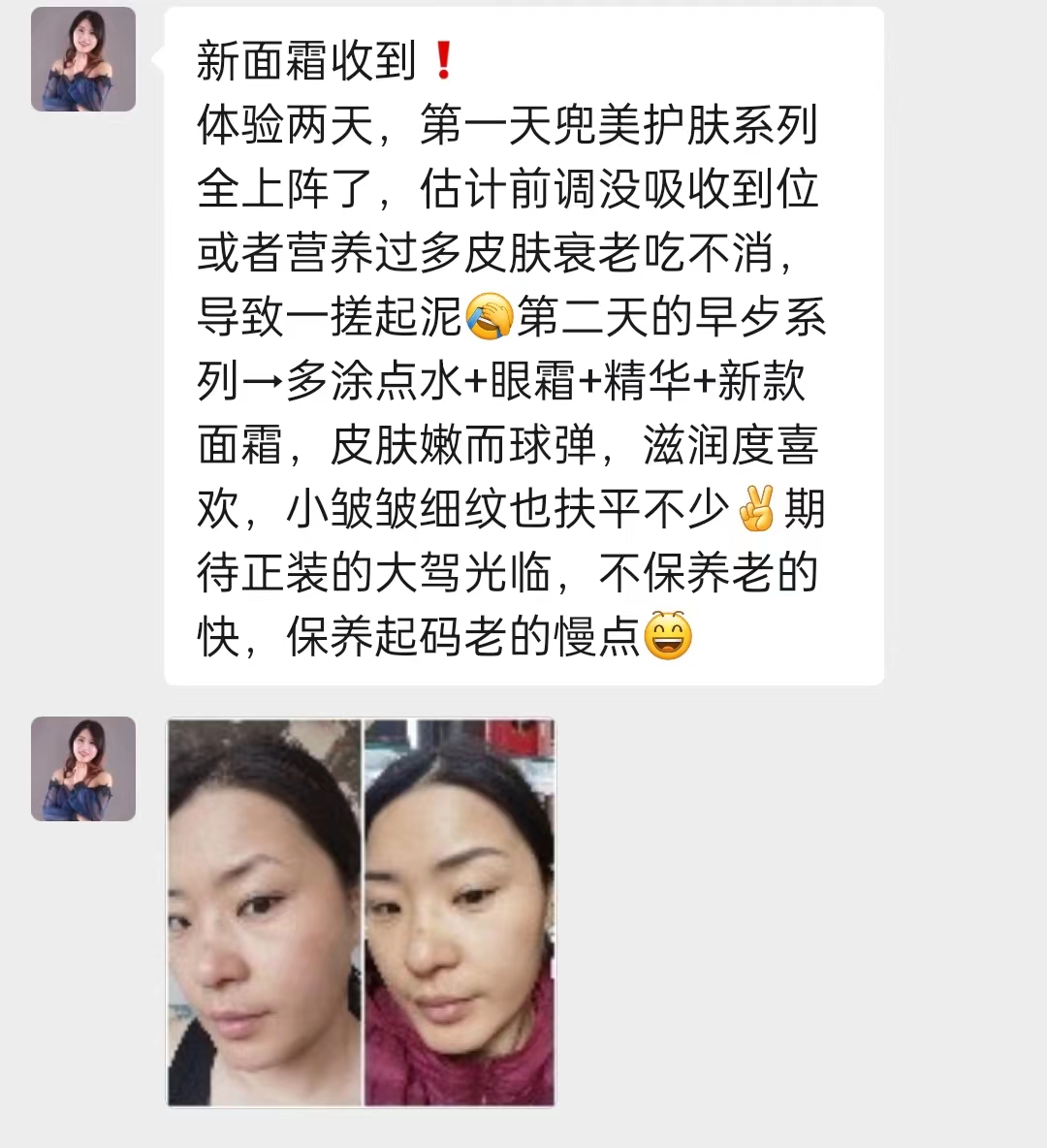Open sender's avatar beside the text message
Screen dimensions: 1047x1148
[x=83, y=59]
